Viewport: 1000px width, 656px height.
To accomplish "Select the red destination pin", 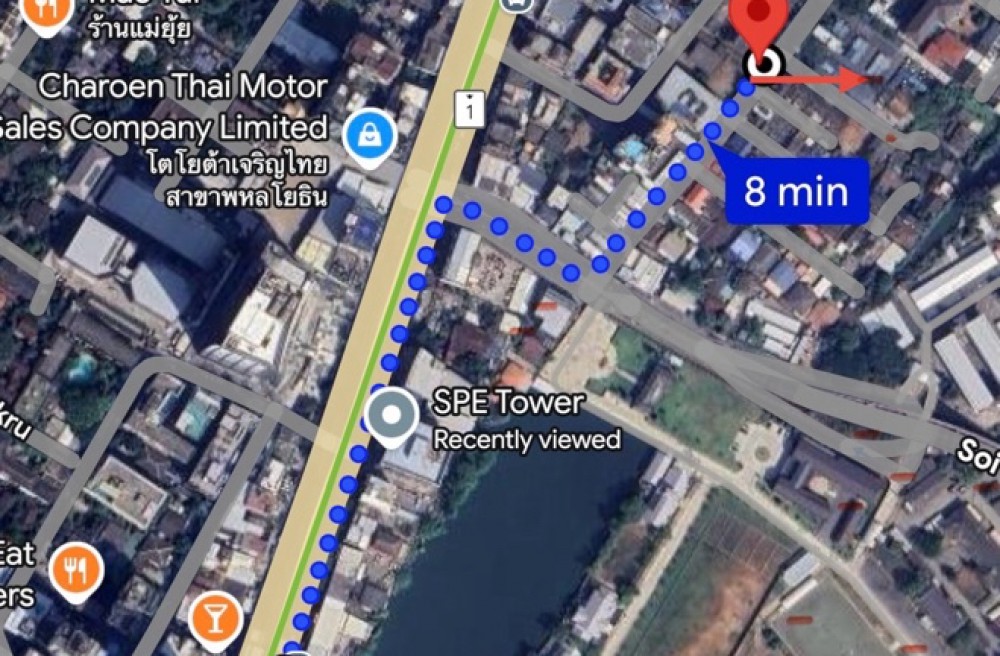I will point(762,24).
